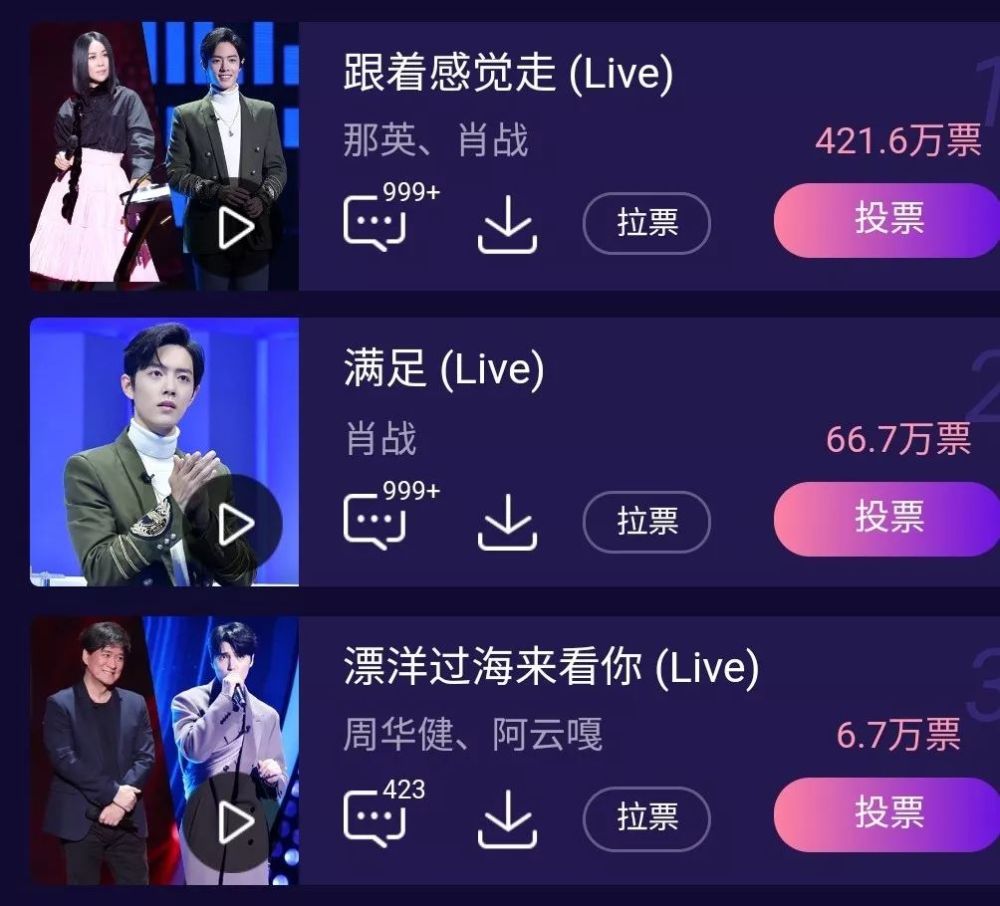
Task: Tap 拉票 for 满足 (Live)
Action: click(647, 521)
